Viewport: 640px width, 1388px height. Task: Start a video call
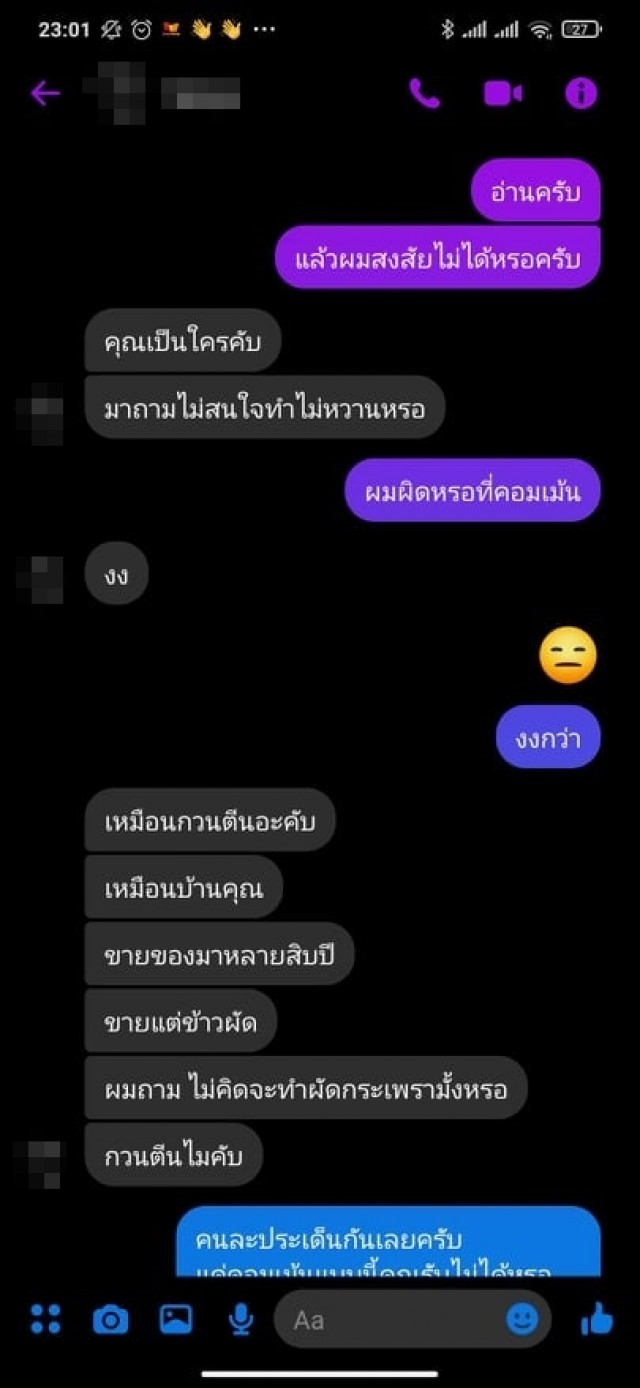[503, 94]
